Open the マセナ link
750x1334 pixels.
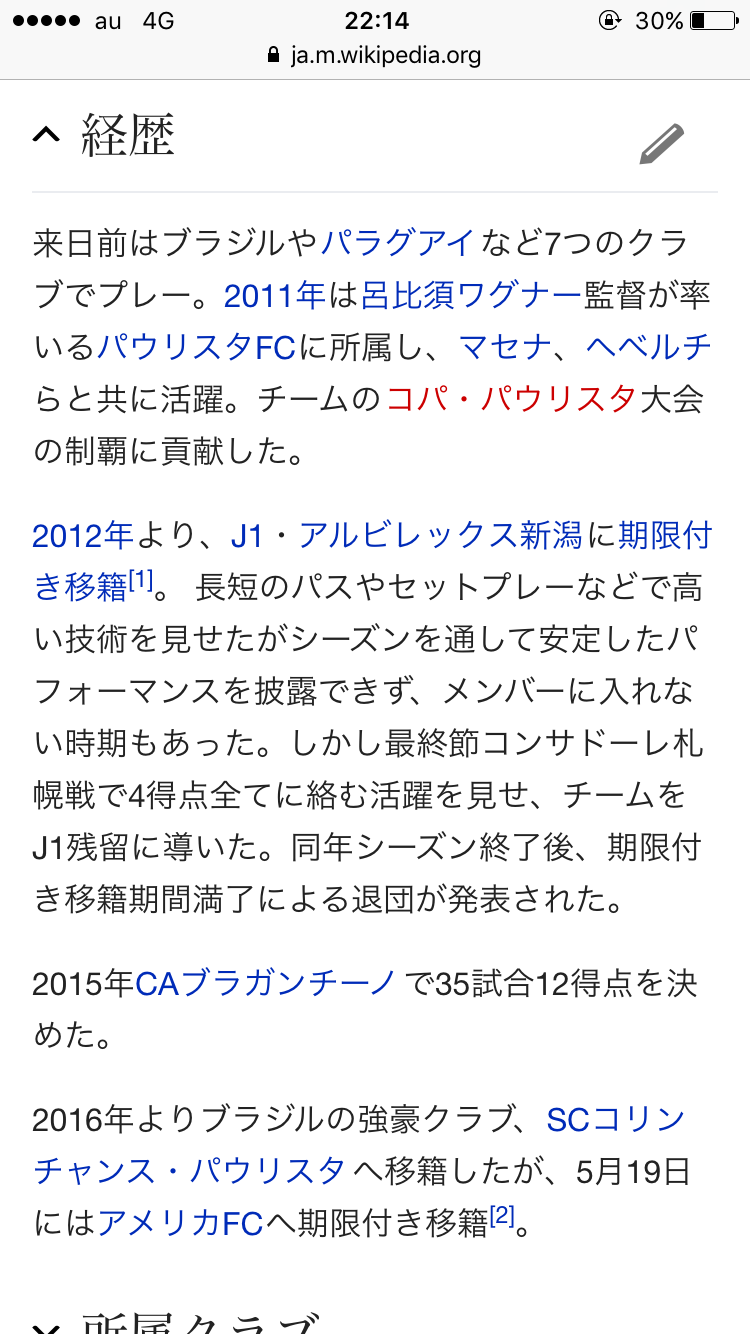click(x=505, y=347)
